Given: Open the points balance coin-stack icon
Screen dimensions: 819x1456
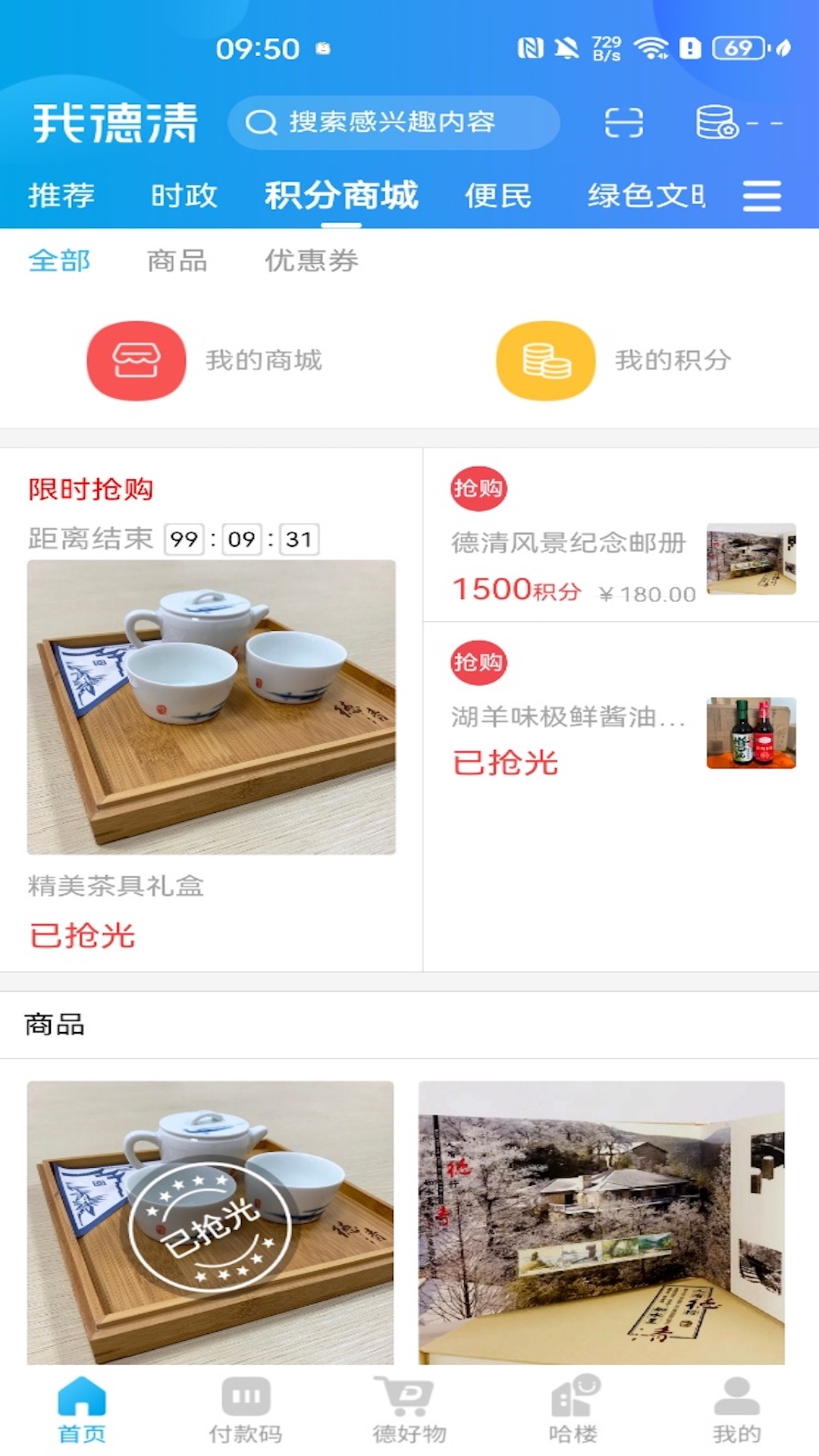Looking at the screenshot, I should 717,124.
